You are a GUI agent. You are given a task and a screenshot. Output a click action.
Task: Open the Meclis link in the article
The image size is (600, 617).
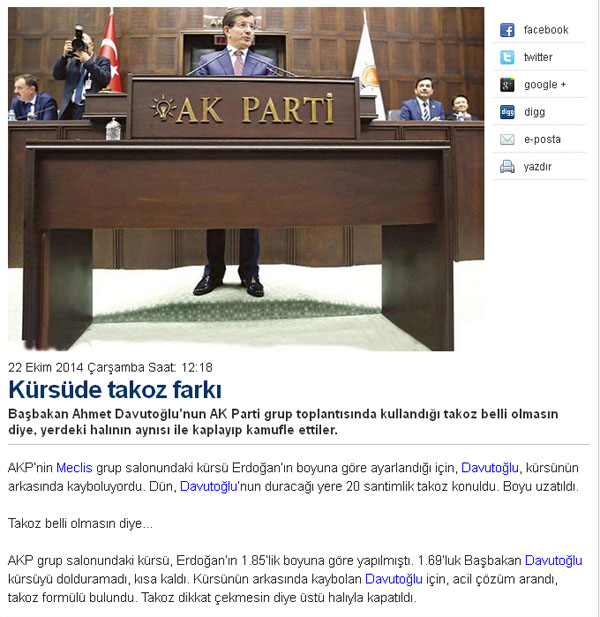tap(74, 467)
